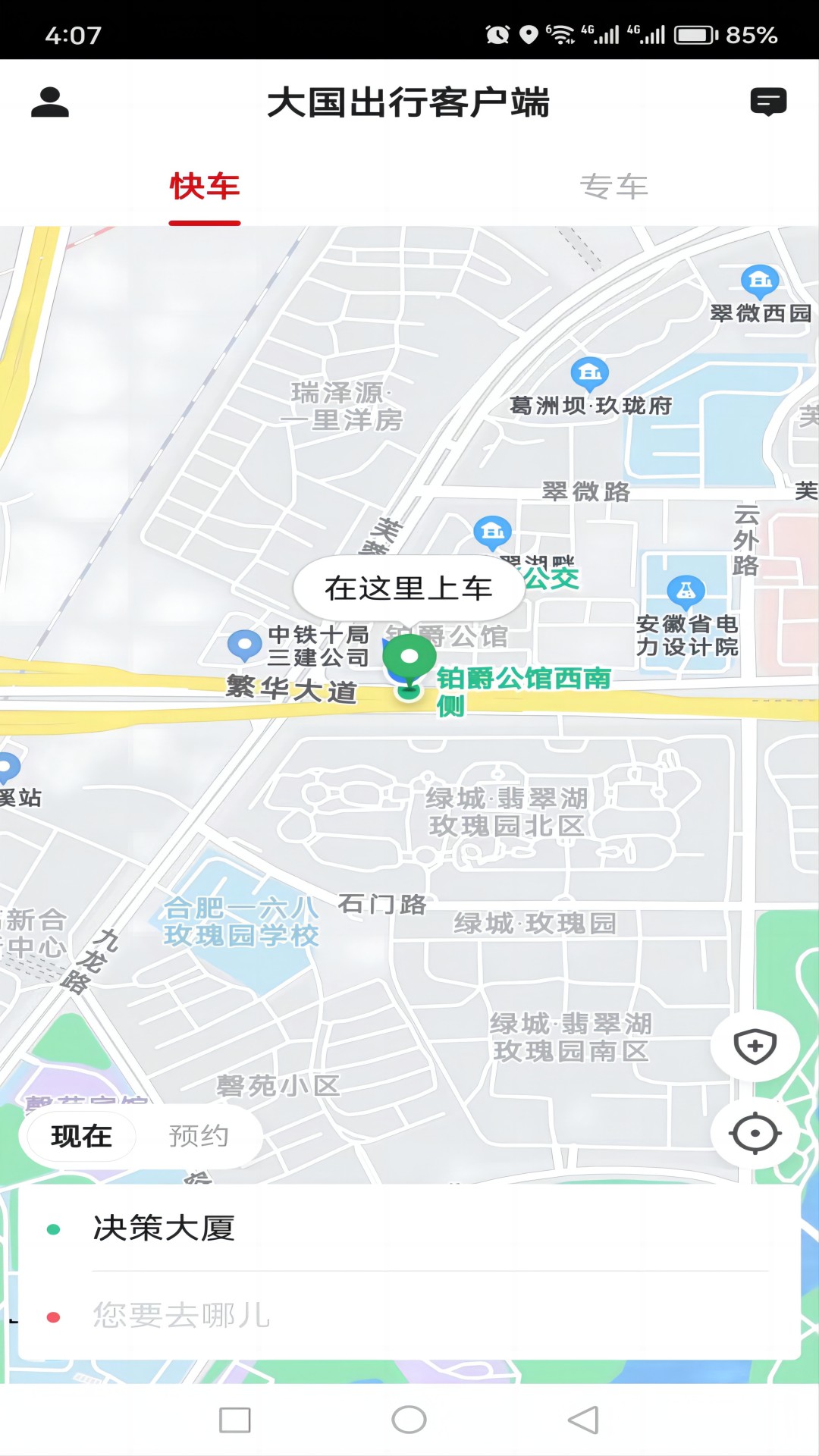This screenshot has width=819, height=1456.
Task: Select 现在 ride time option
Action: (82, 1136)
